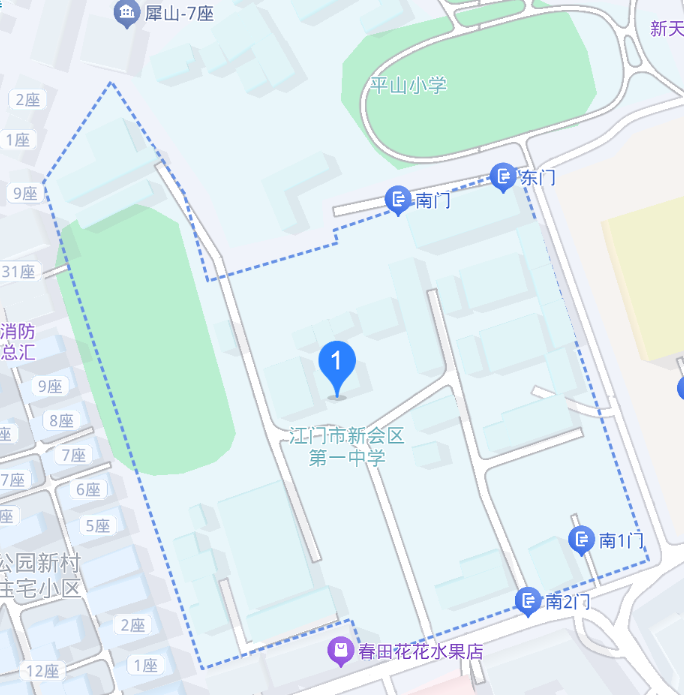Open the 东门 gate marker

[x=503, y=178]
